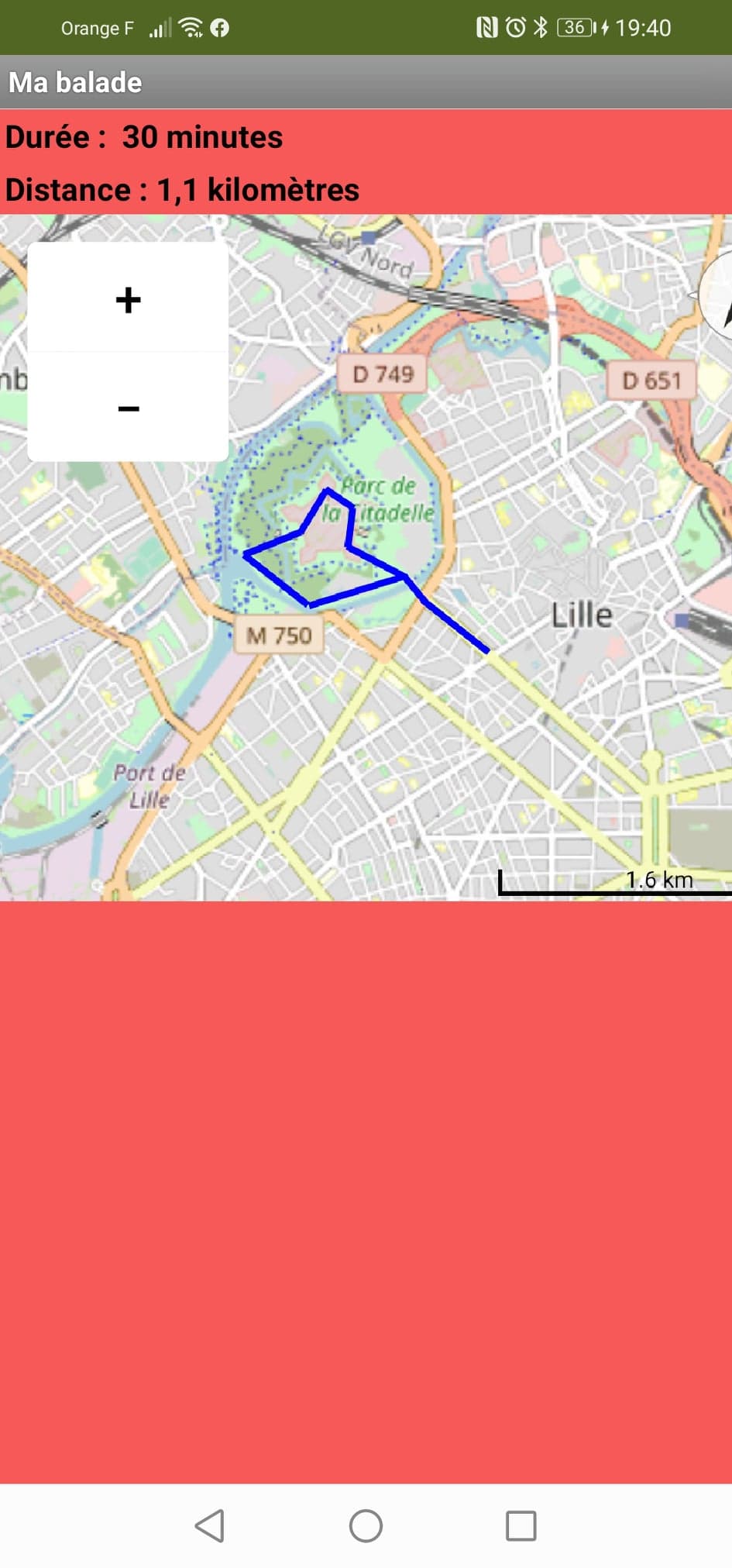Screen dimensions: 732x1568
Task: Tap the compass at map edge
Action: pos(720,298)
